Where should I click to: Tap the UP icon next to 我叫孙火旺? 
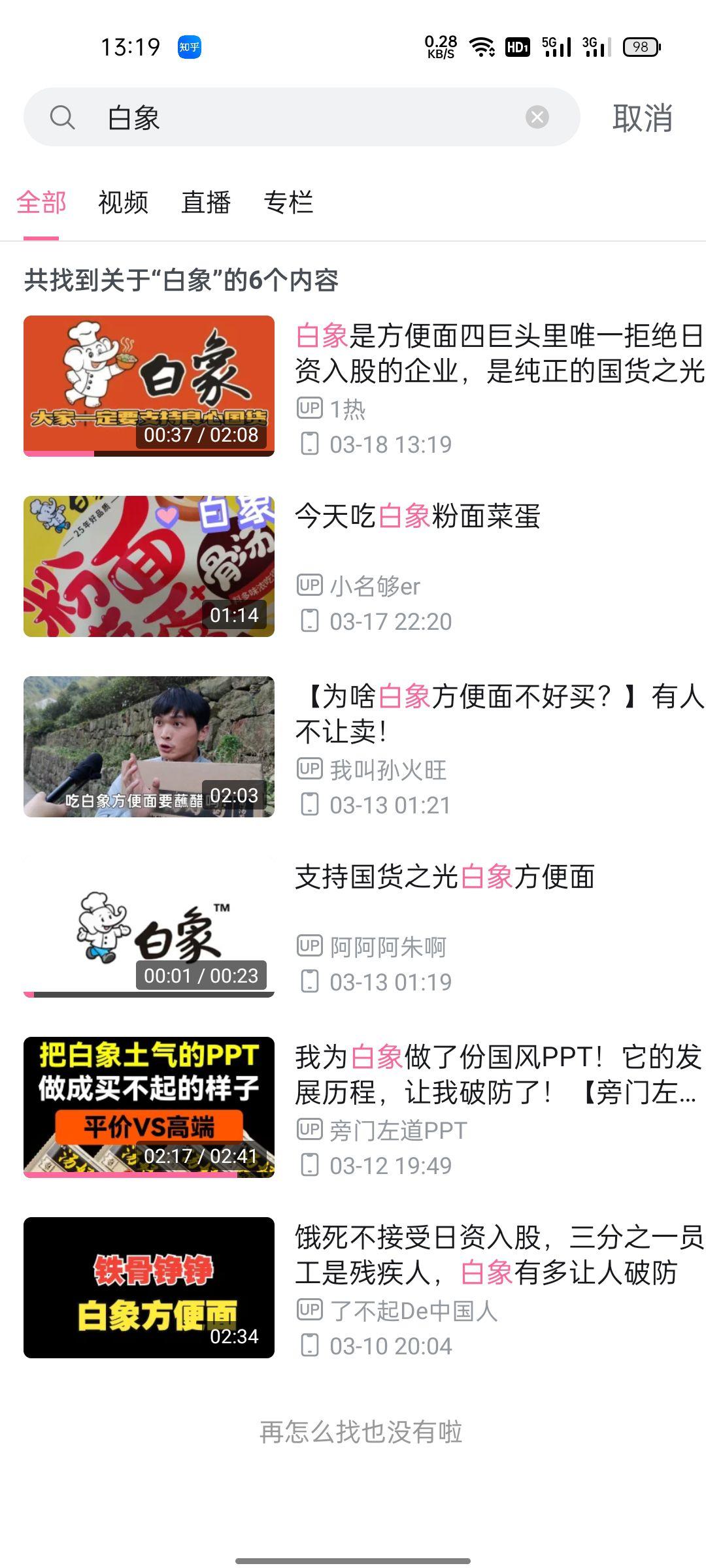pos(311,770)
